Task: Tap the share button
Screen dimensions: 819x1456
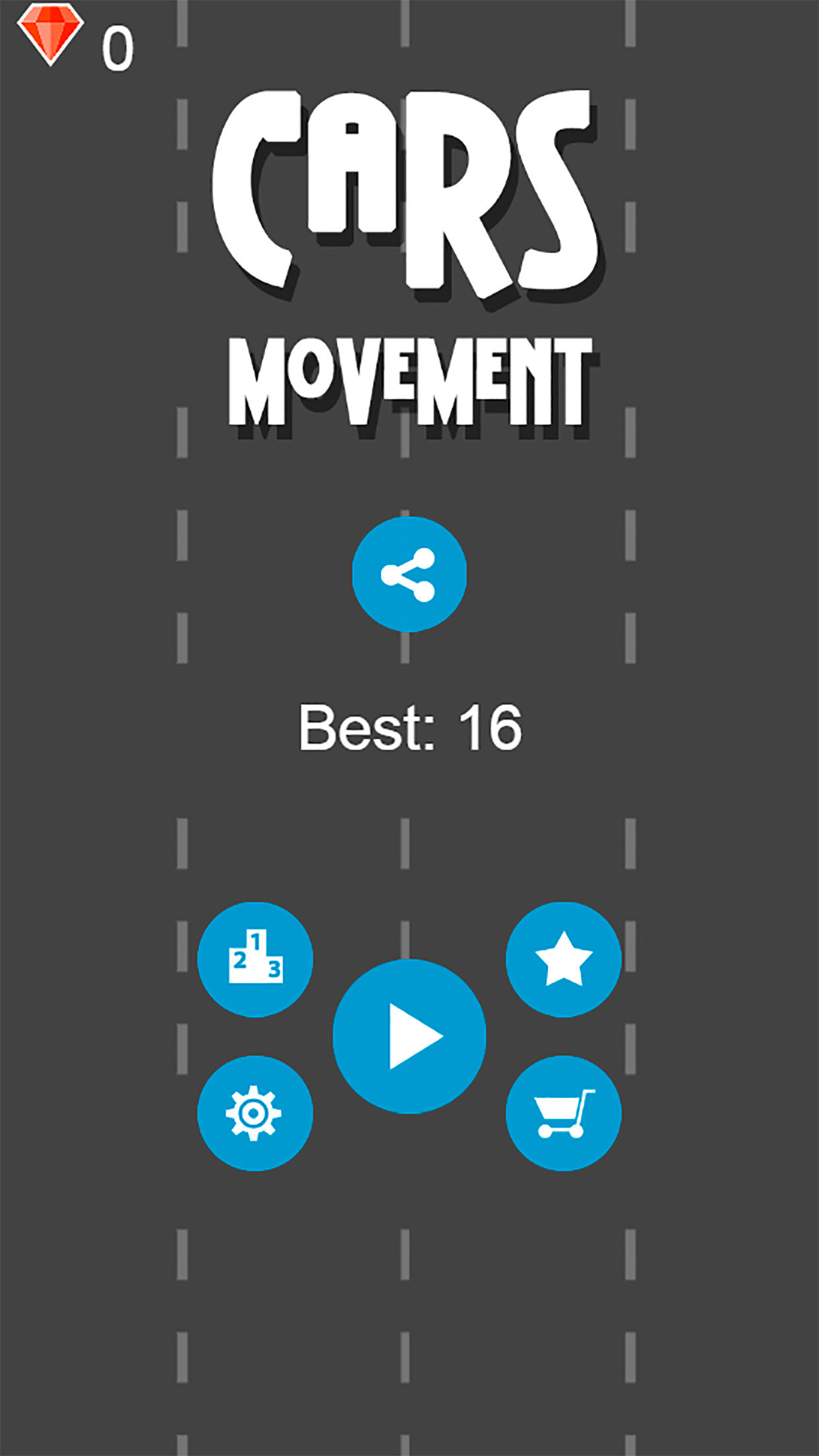Action: point(409,574)
